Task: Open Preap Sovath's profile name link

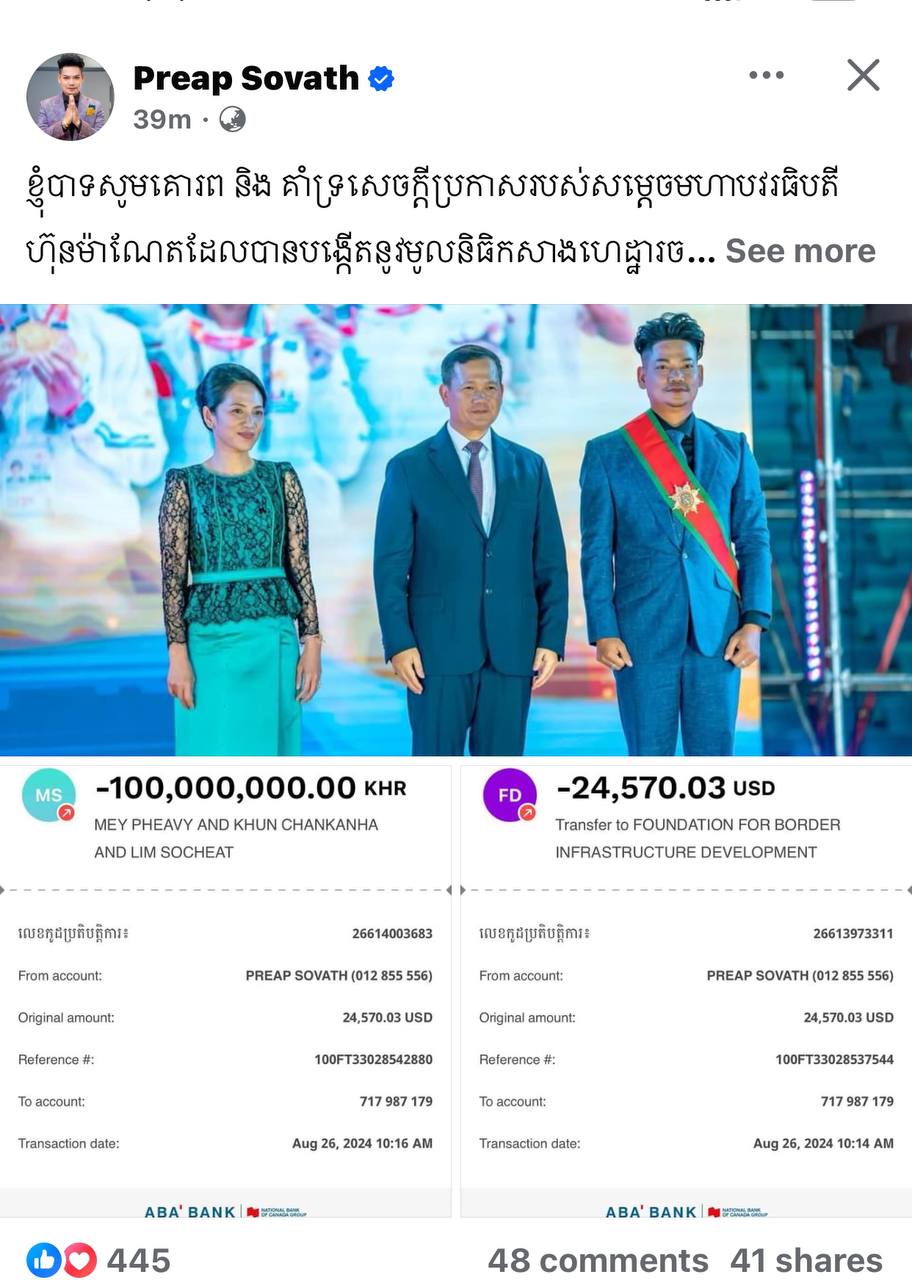Action: click(x=246, y=78)
